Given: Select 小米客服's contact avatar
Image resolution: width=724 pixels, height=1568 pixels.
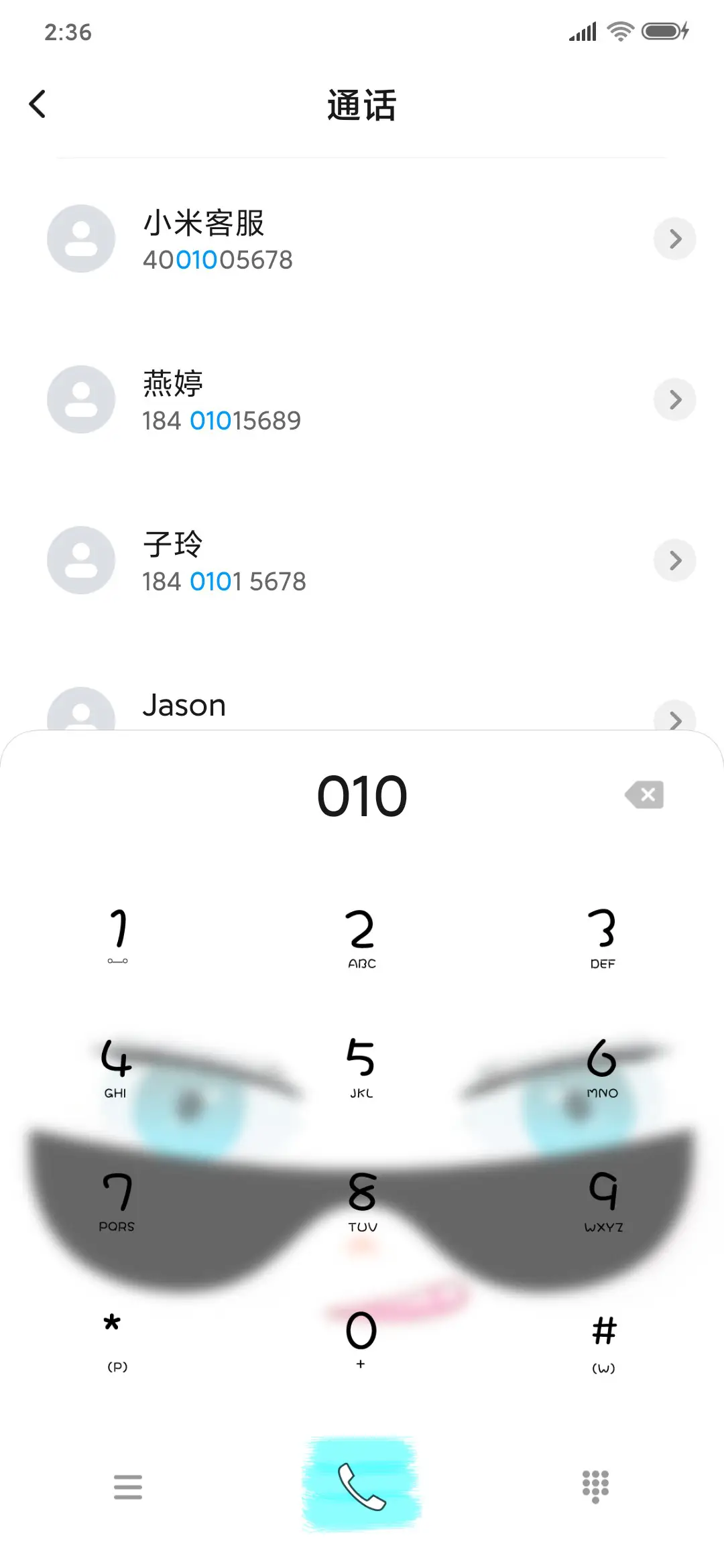Looking at the screenshot, I should (80, 239).
